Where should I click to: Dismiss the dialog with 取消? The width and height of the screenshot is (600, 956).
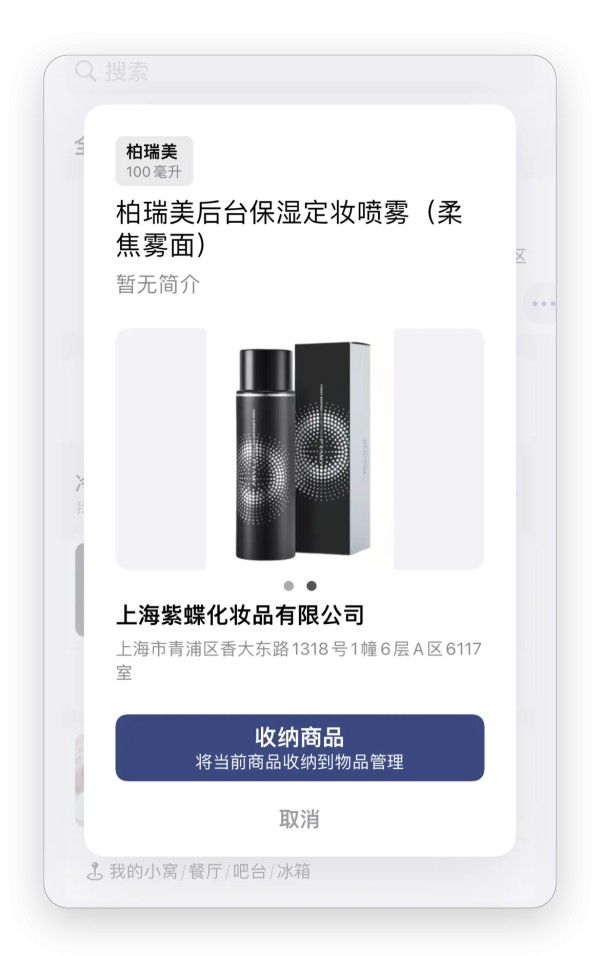299,819
